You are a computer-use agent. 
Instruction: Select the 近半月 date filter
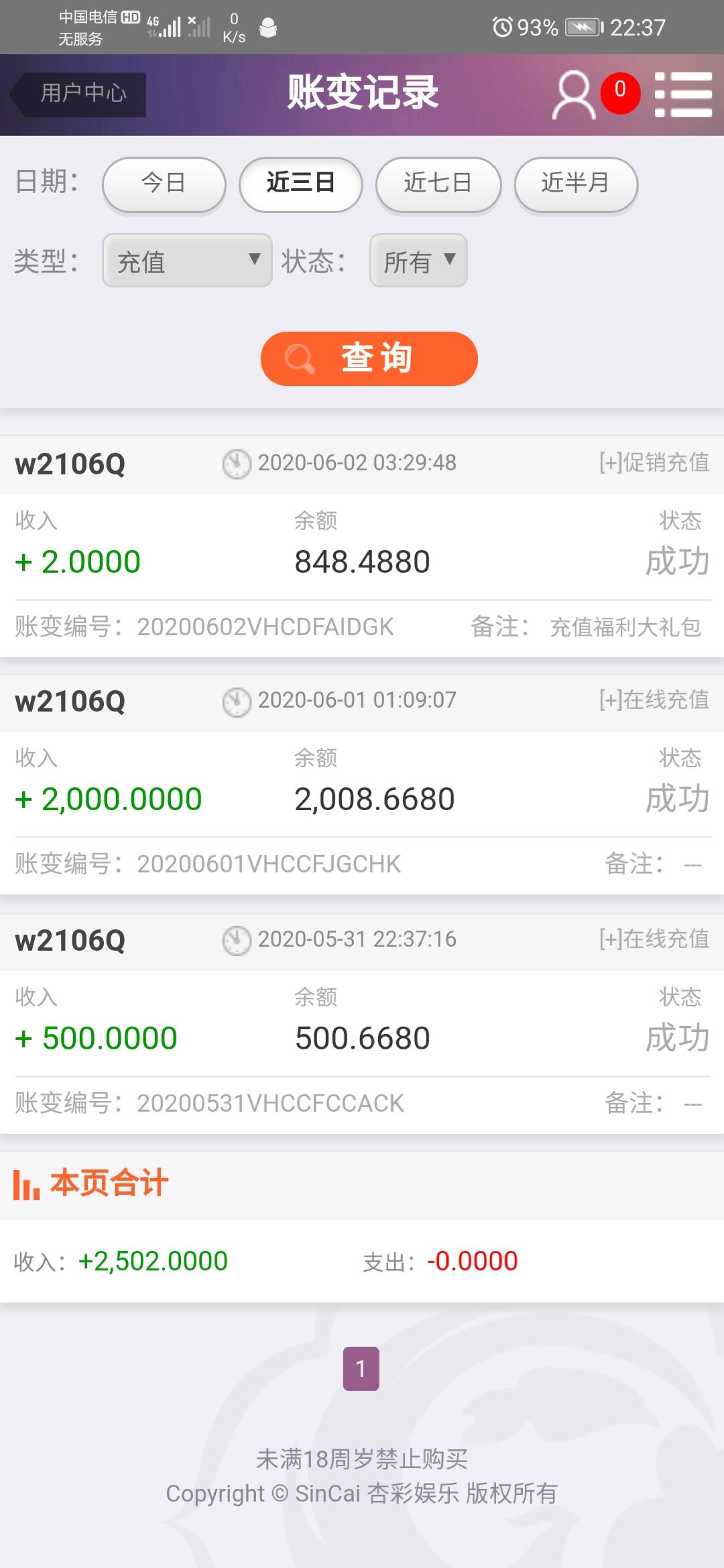coord(576,184)
